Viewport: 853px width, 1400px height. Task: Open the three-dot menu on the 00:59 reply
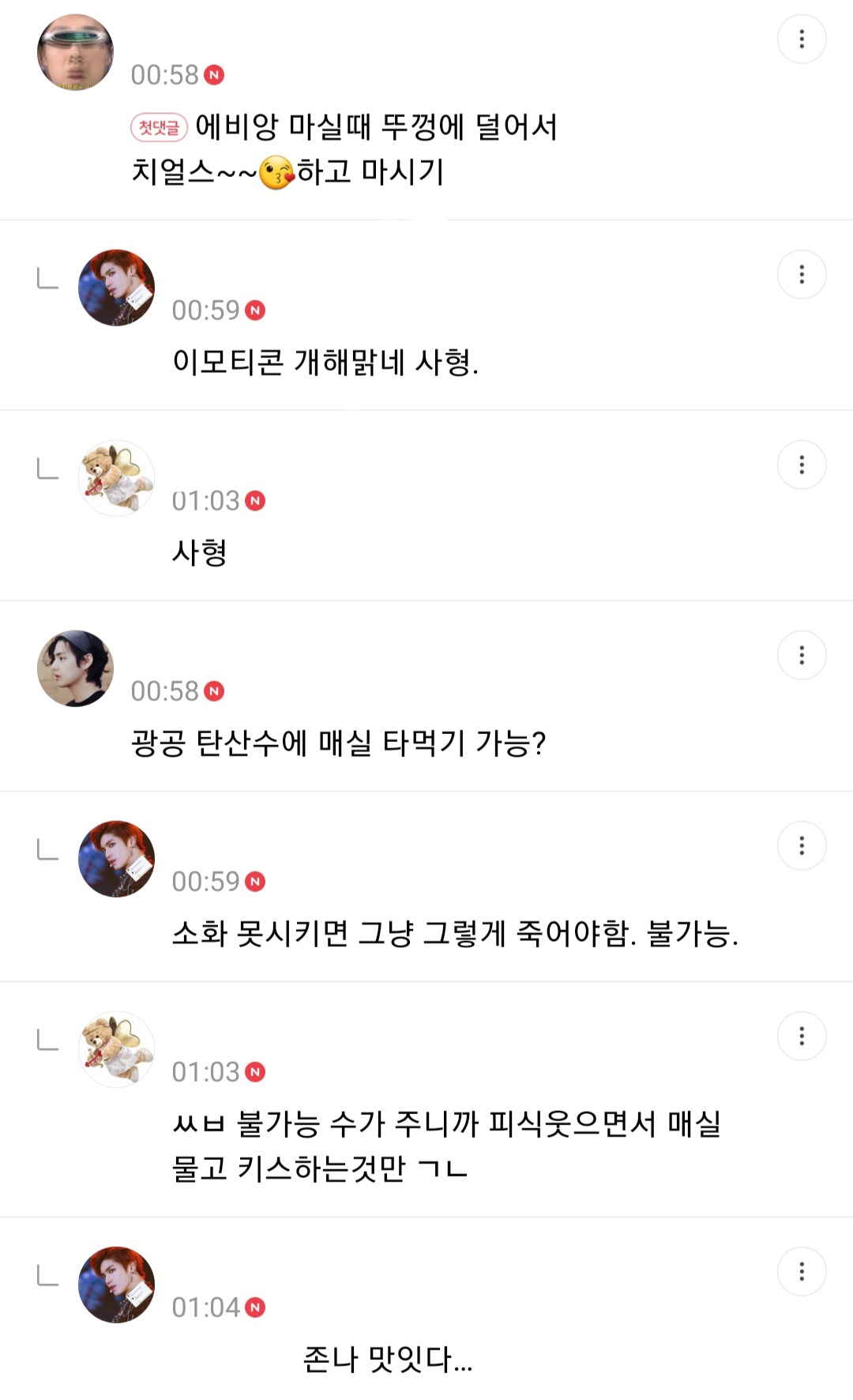(802, 274)
